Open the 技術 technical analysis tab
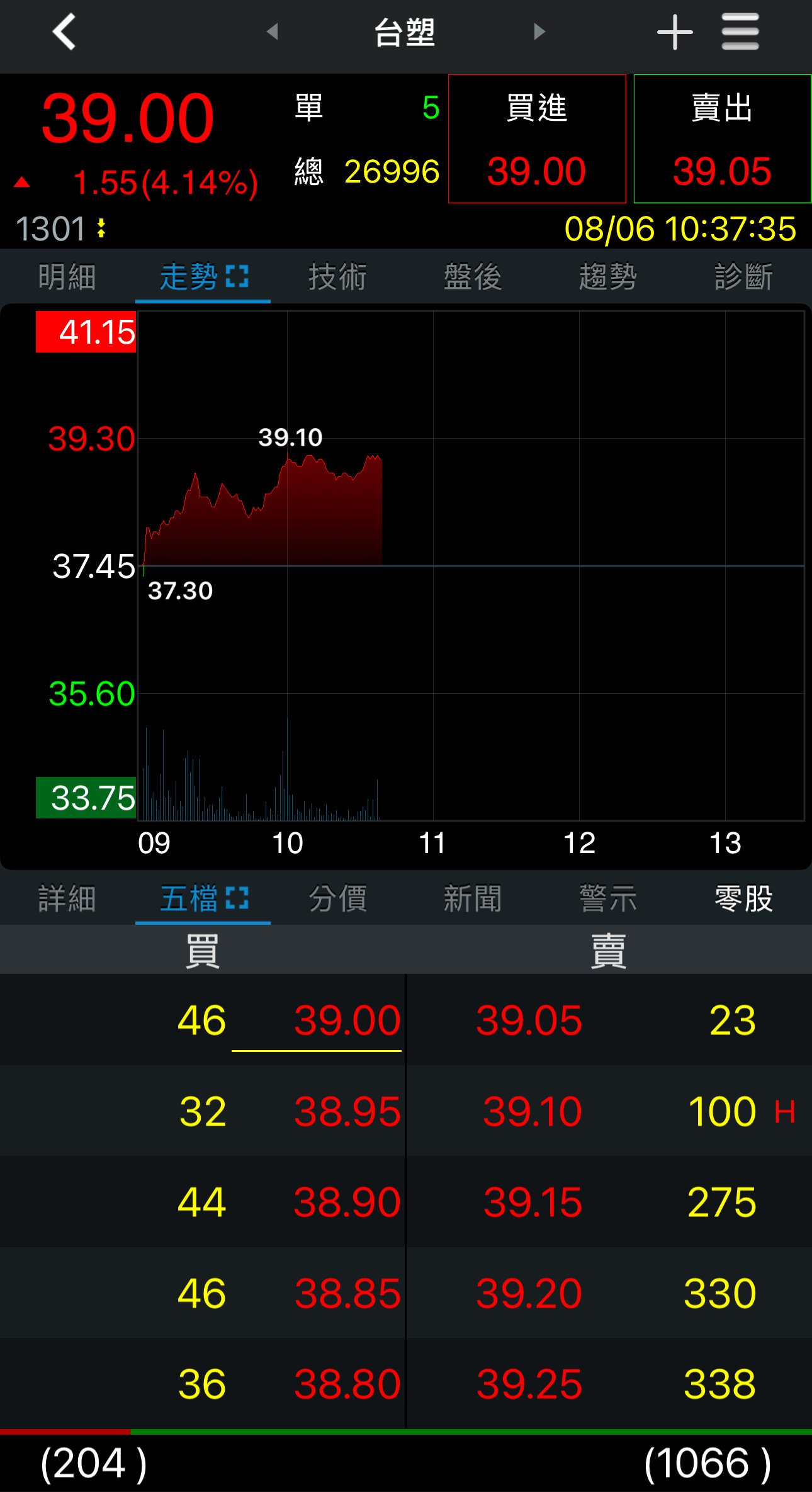The height and width of the screenshot is (1492, 812). point(338,277)
